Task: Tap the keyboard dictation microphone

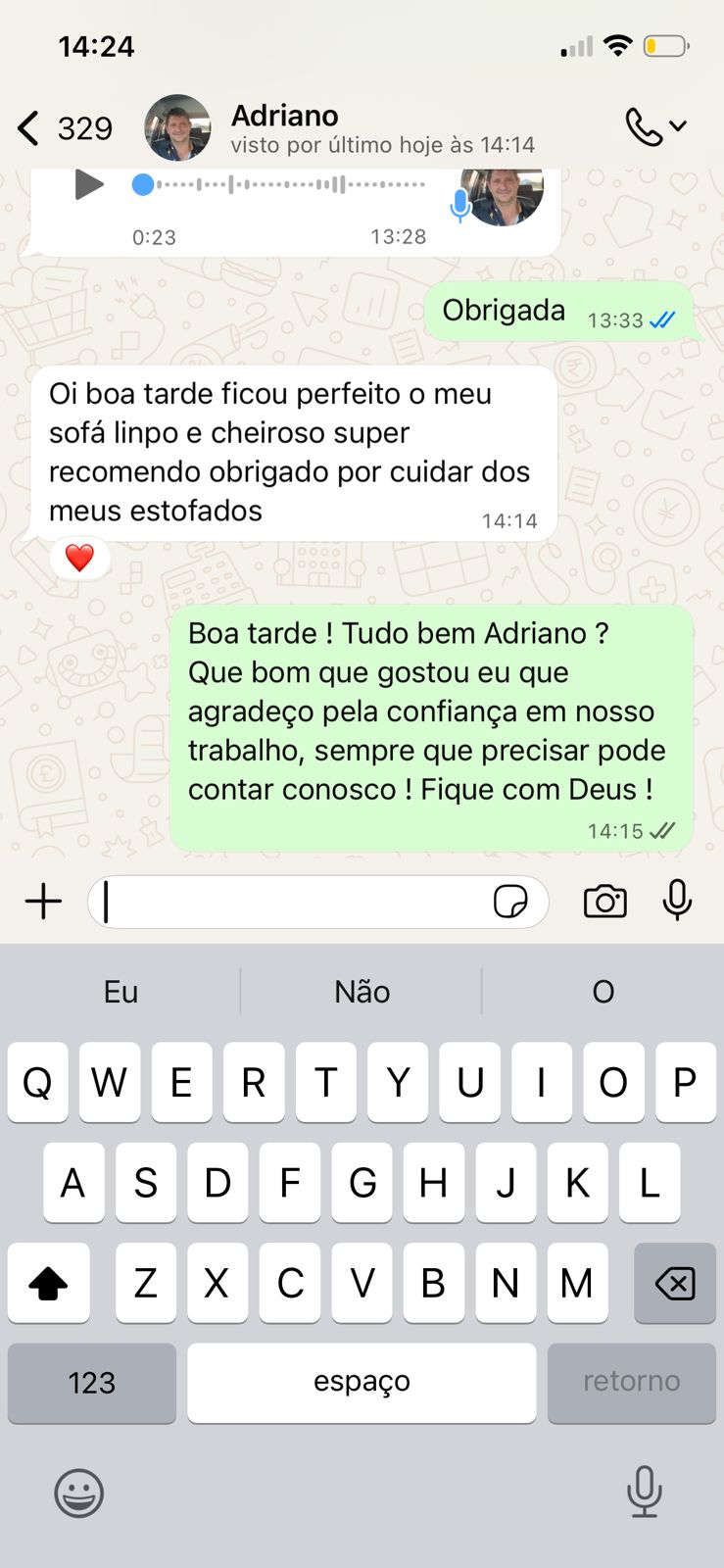Action: [644, 1494]
